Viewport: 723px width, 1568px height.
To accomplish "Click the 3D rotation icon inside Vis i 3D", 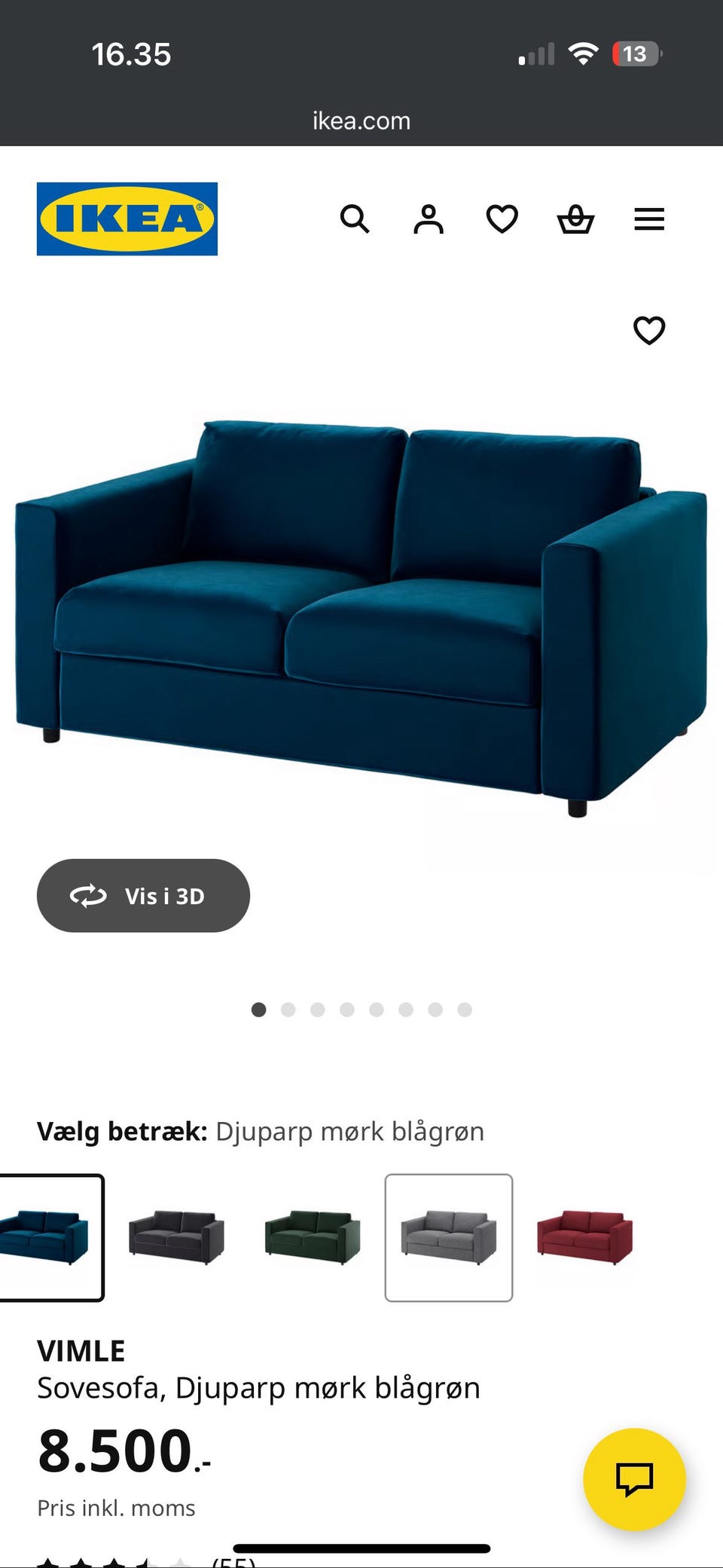I will click(x=90, y=896).
